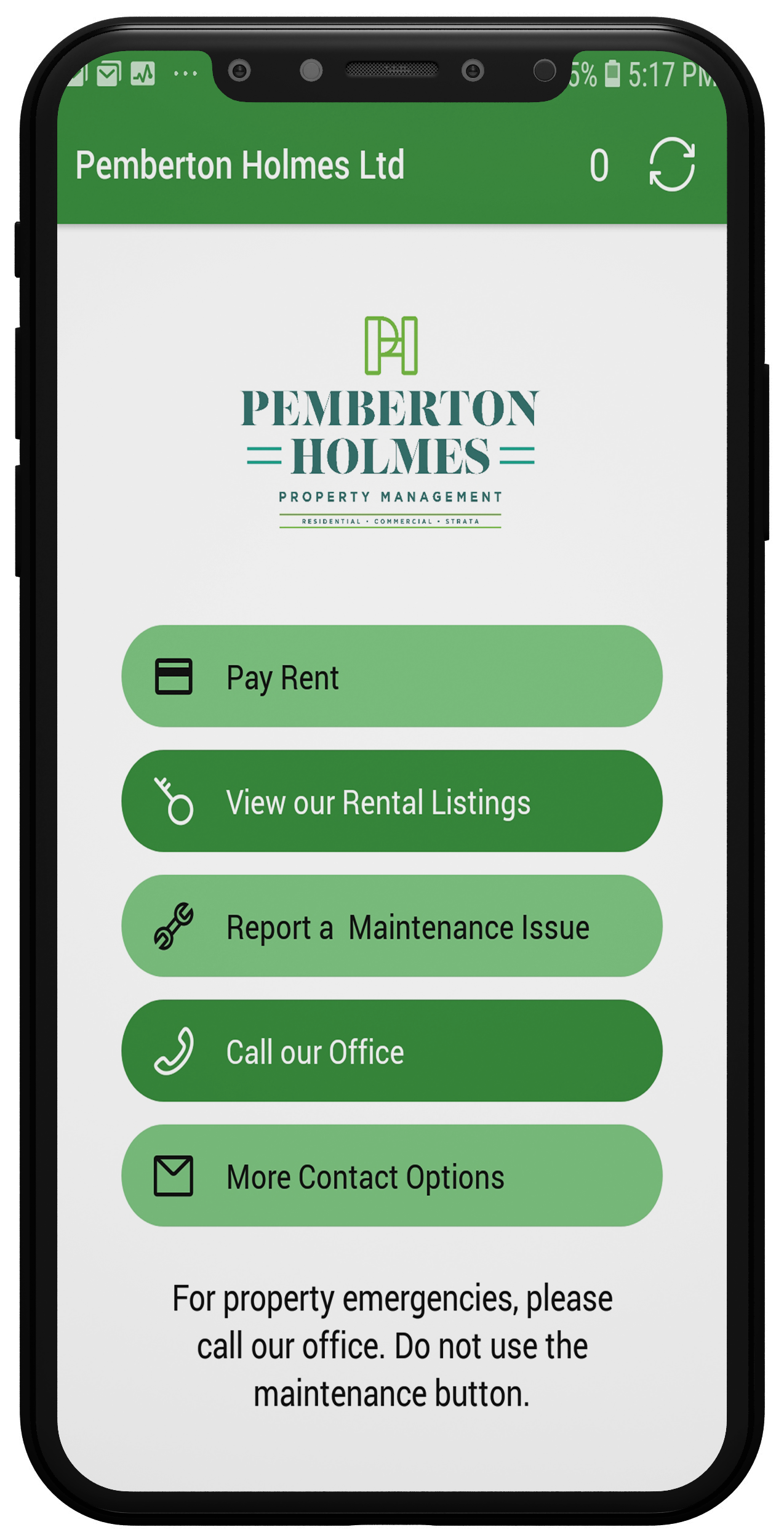Select Call our Office
Screen dimensions: 784x1535
tap(391, 1051)
